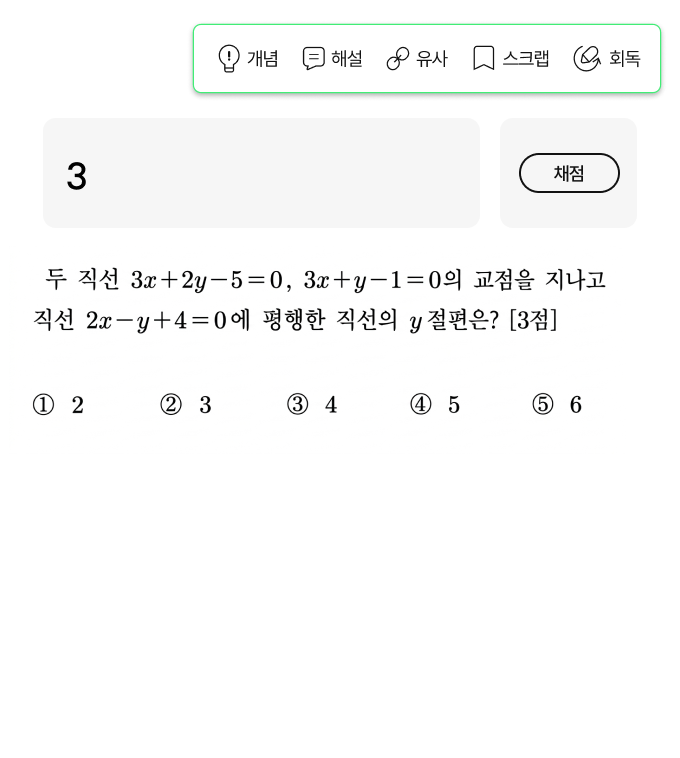
Task: Show 유사 similar problems
Action: [x=416, y=58]
